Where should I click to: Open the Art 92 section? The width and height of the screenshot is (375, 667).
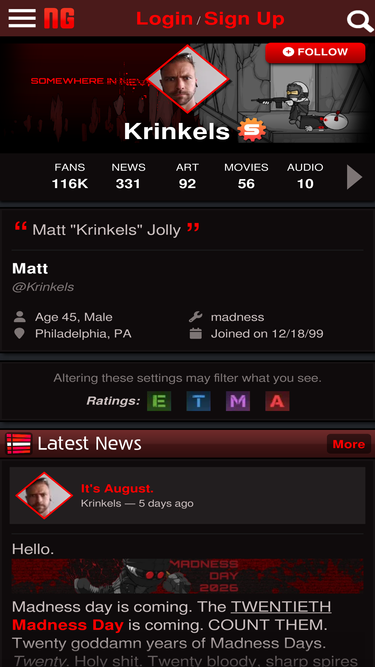click(x=187, y=176)
